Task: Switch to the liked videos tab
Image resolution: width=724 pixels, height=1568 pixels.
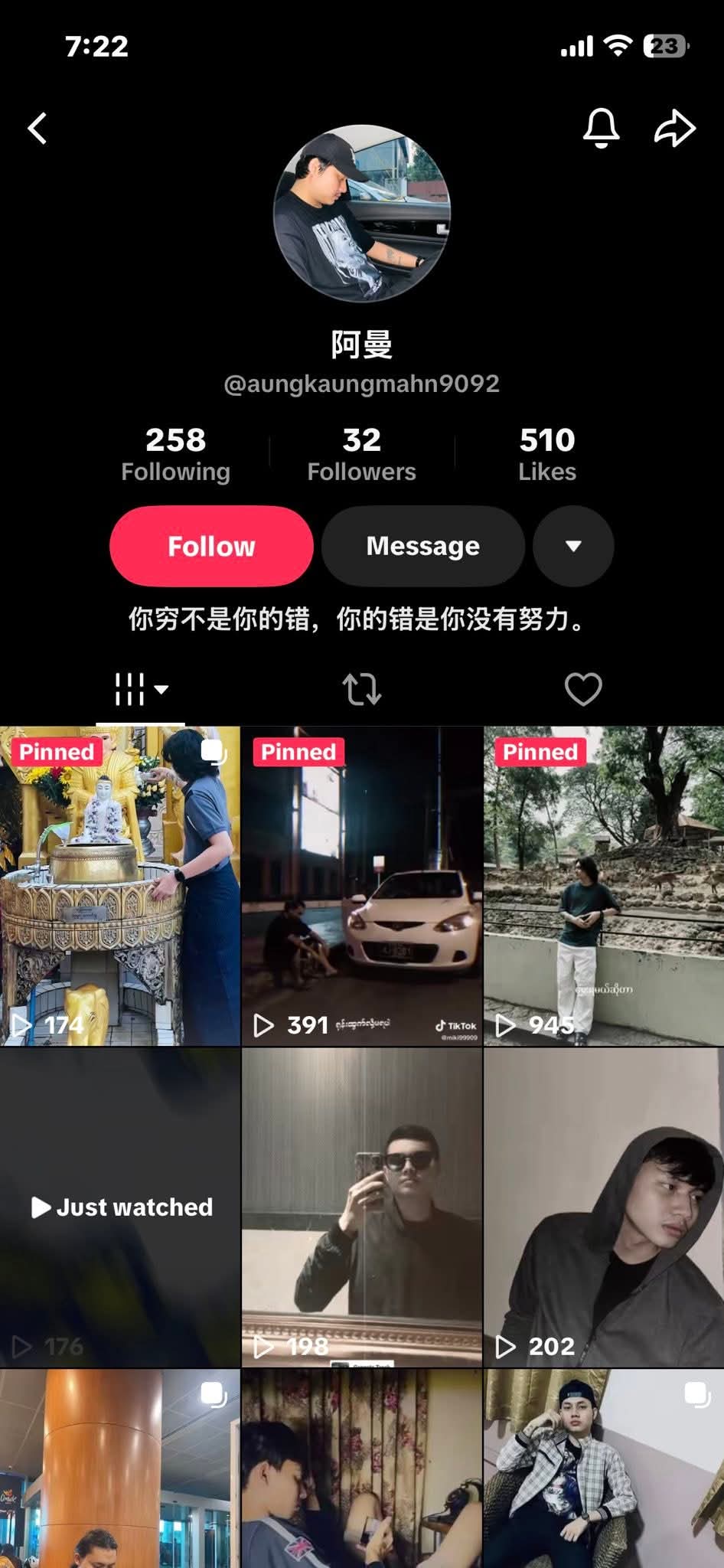Action: click(x=583, y=689)
